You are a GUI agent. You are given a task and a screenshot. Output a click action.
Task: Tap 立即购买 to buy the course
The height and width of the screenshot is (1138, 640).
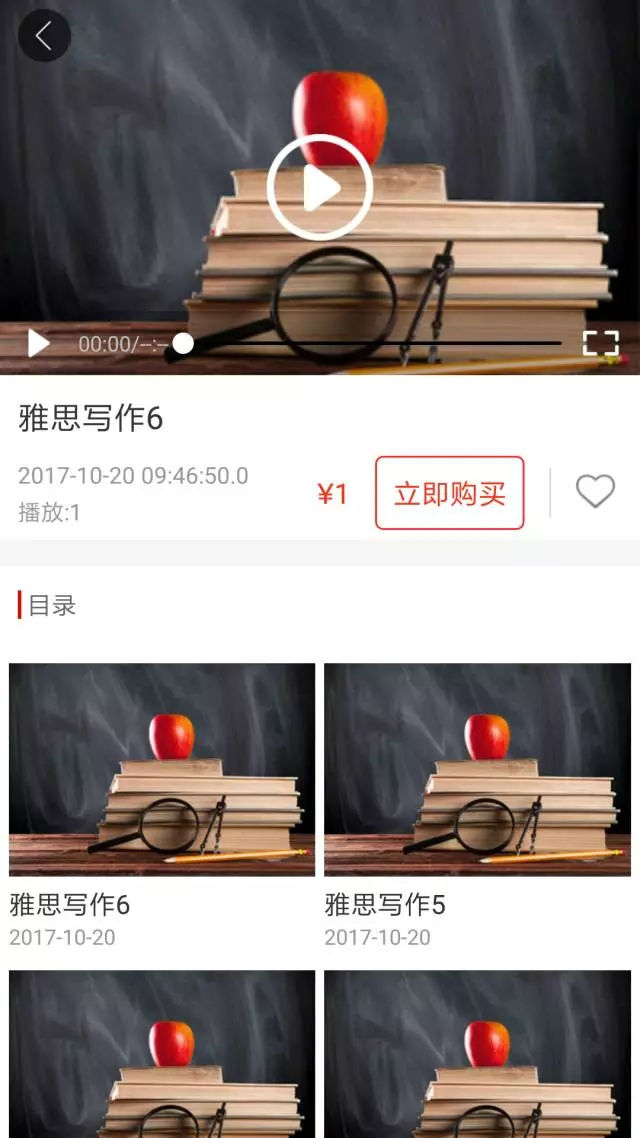[x=449, y=493]
